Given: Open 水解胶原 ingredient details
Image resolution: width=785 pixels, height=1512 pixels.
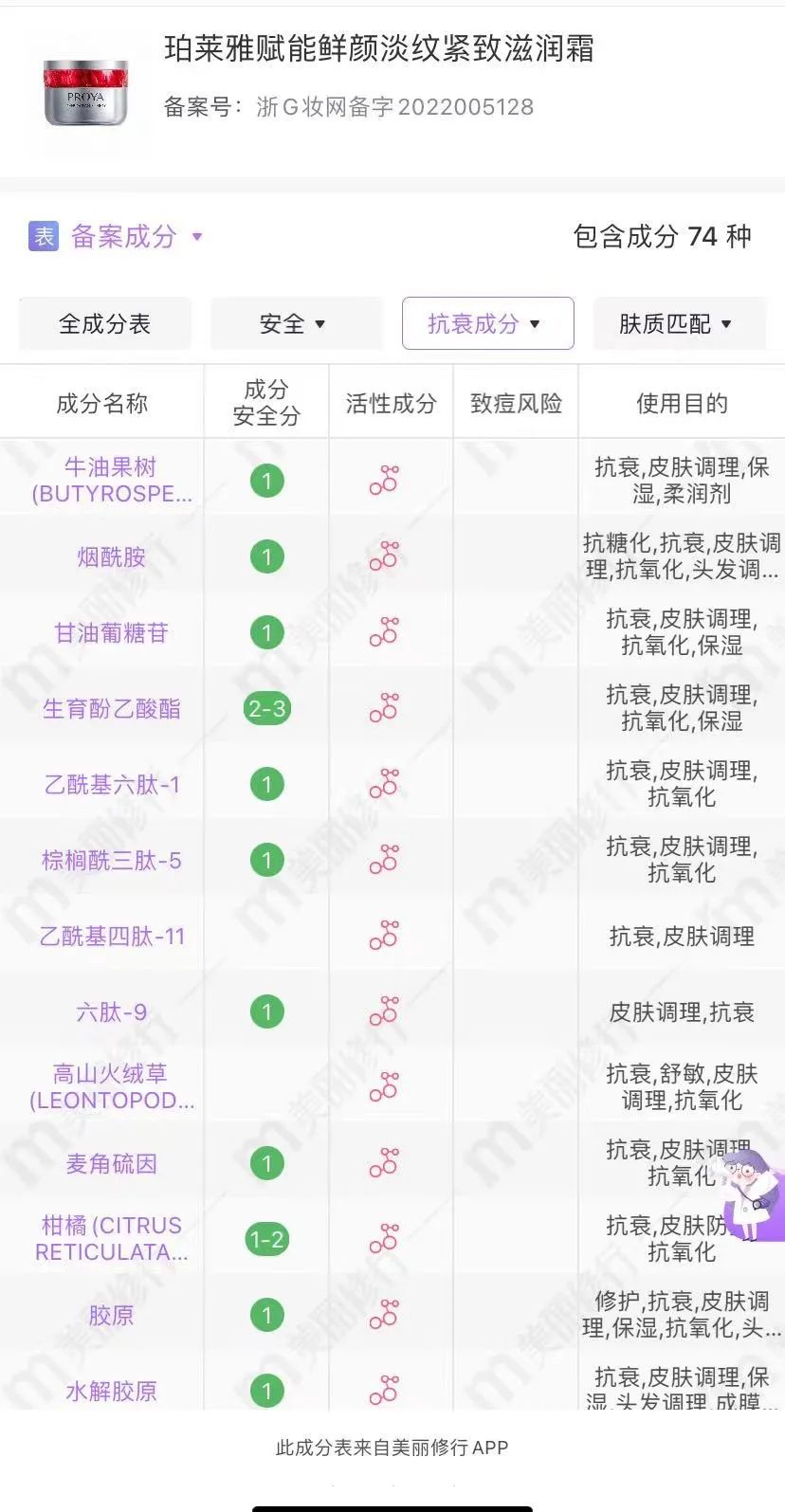Looking at the screenshot, I should pyautogui.click(x=111, y=1390).
